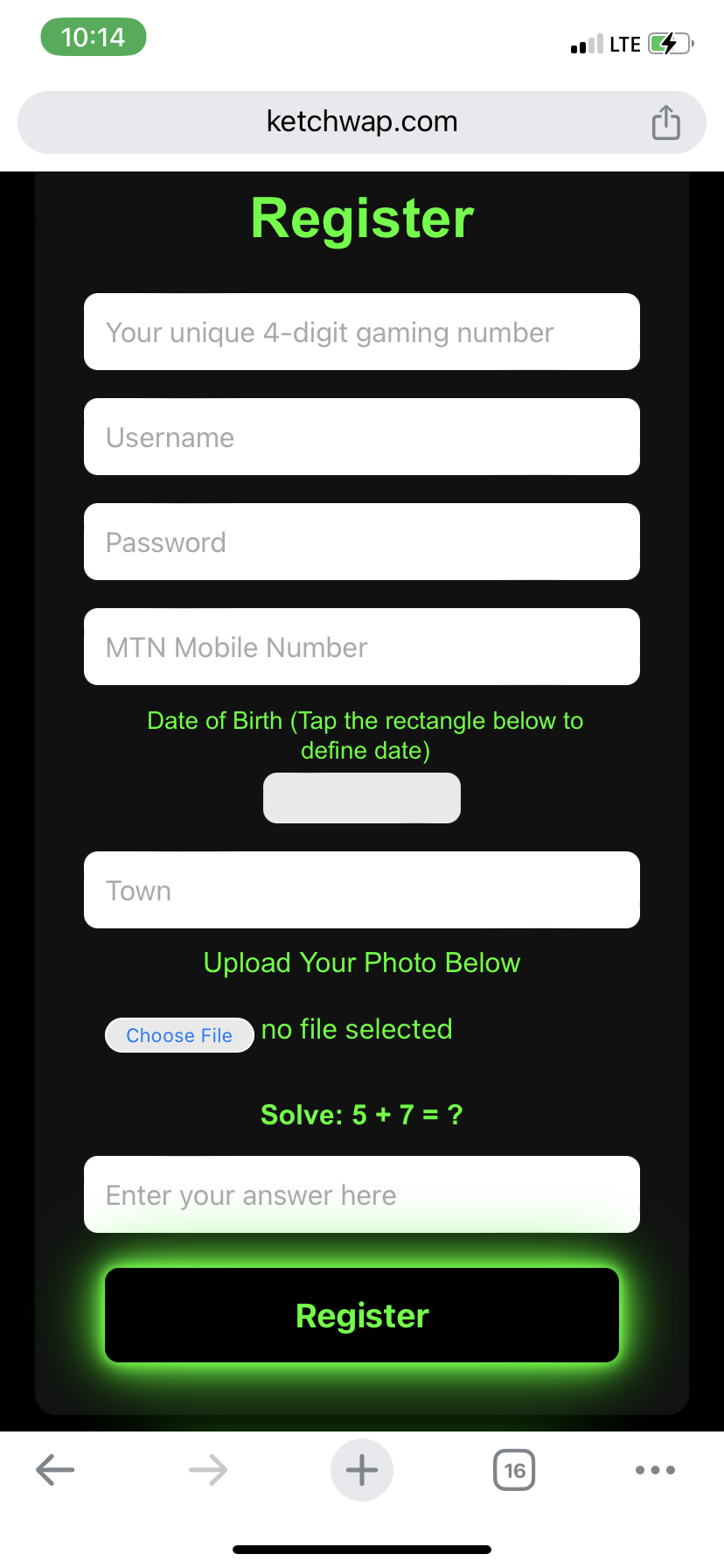Open the Date of Birth picker rectangle
The width and height of the screenshot is (724, 1568).
(x=361, y=798)
